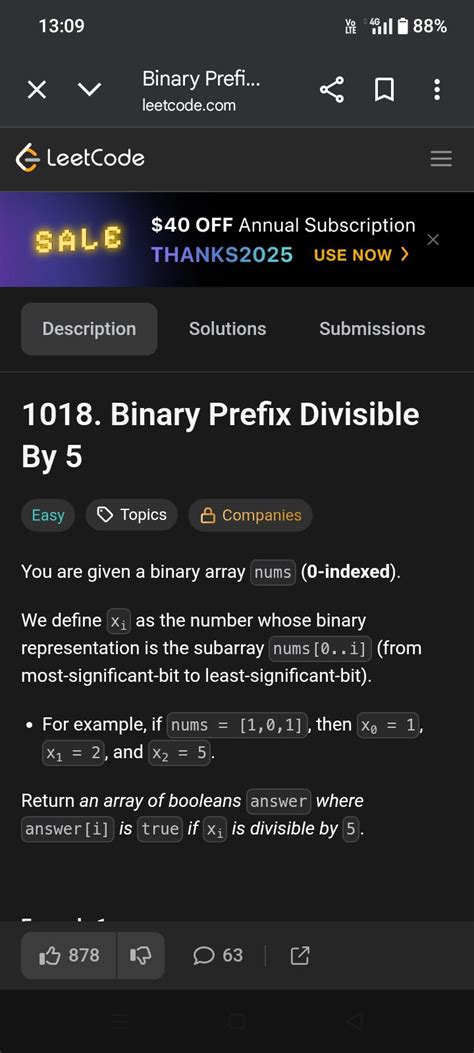Select the Description tab
This screenshot has width=474, height=1053.
(89, 329)
